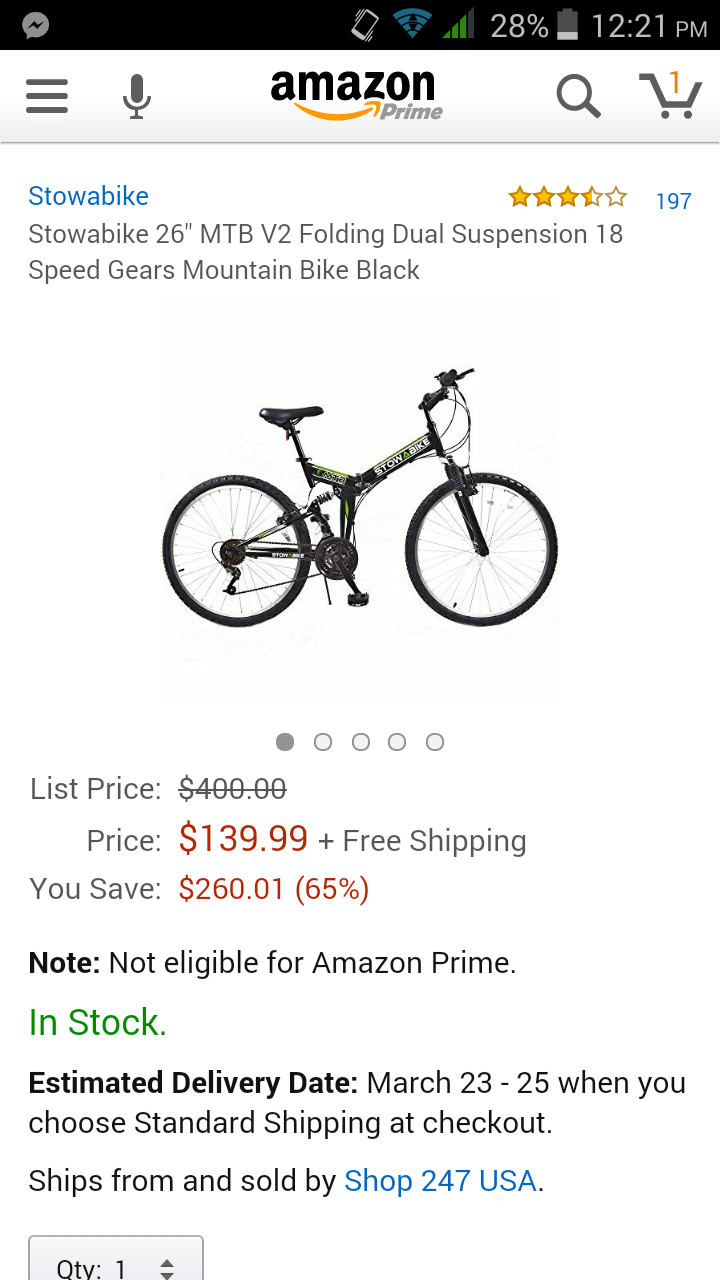
Task: Open seller Shop 247 USA link
Action: tap(440, 1181)
